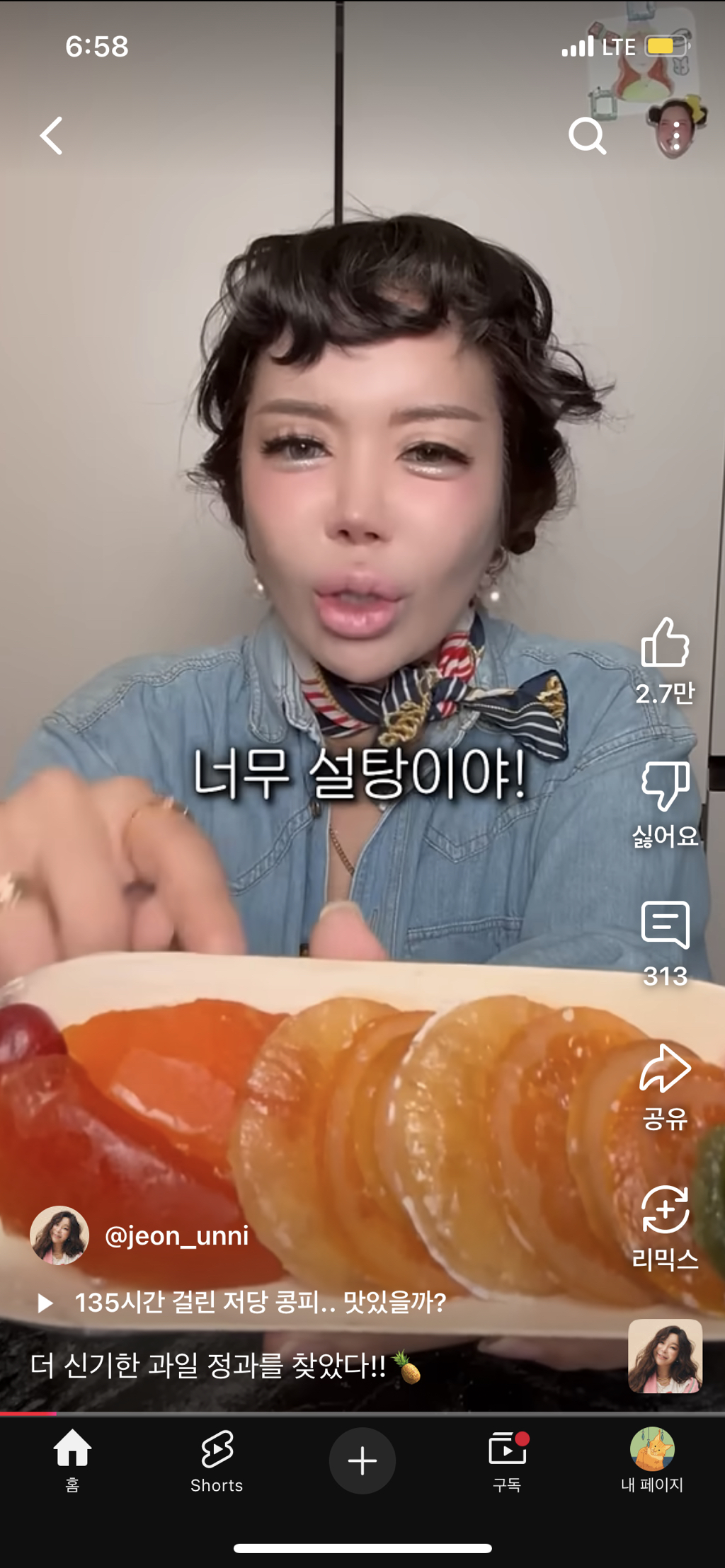Screen dimensions: 725x1568
Task: Open the 313 comments
Action: click(x=665, y=924)
